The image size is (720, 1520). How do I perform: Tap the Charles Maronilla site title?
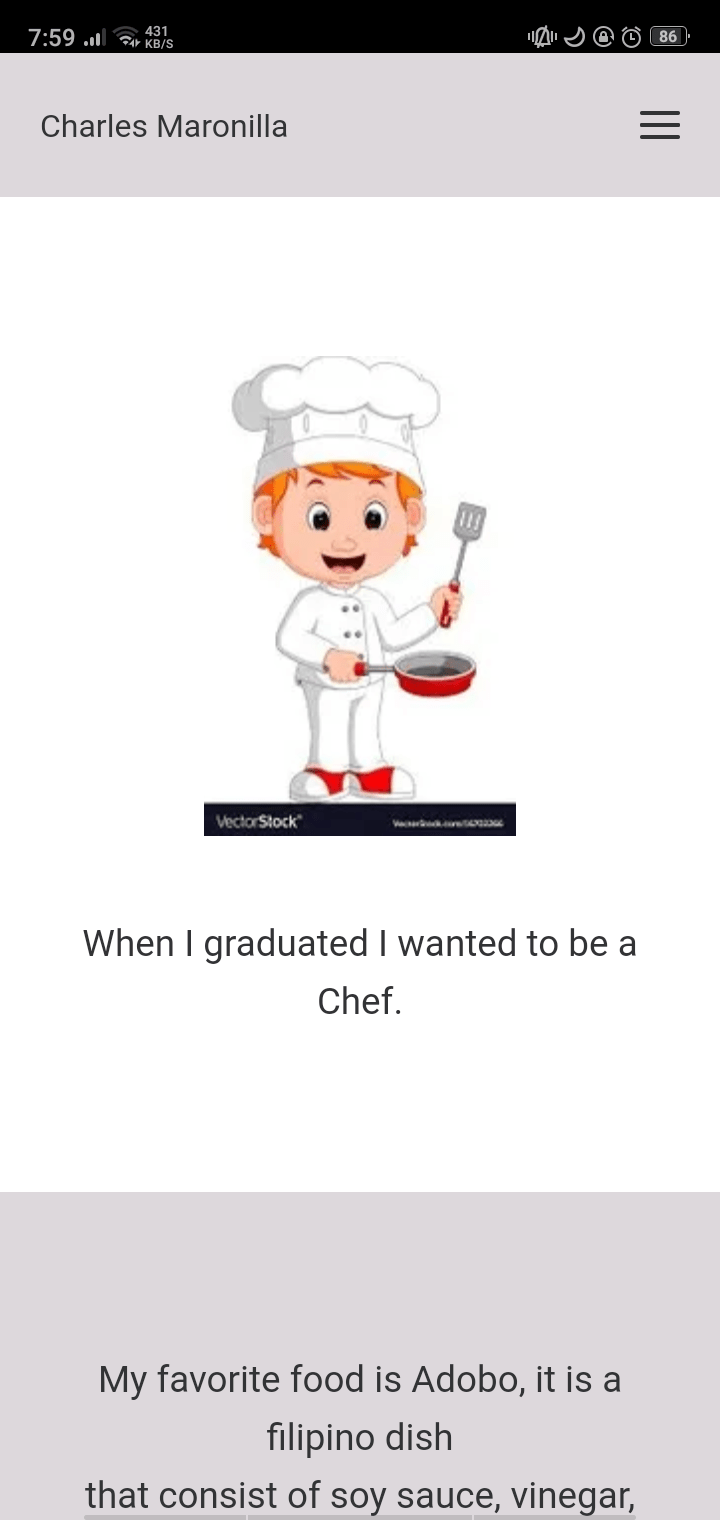[x=164, y=126]
